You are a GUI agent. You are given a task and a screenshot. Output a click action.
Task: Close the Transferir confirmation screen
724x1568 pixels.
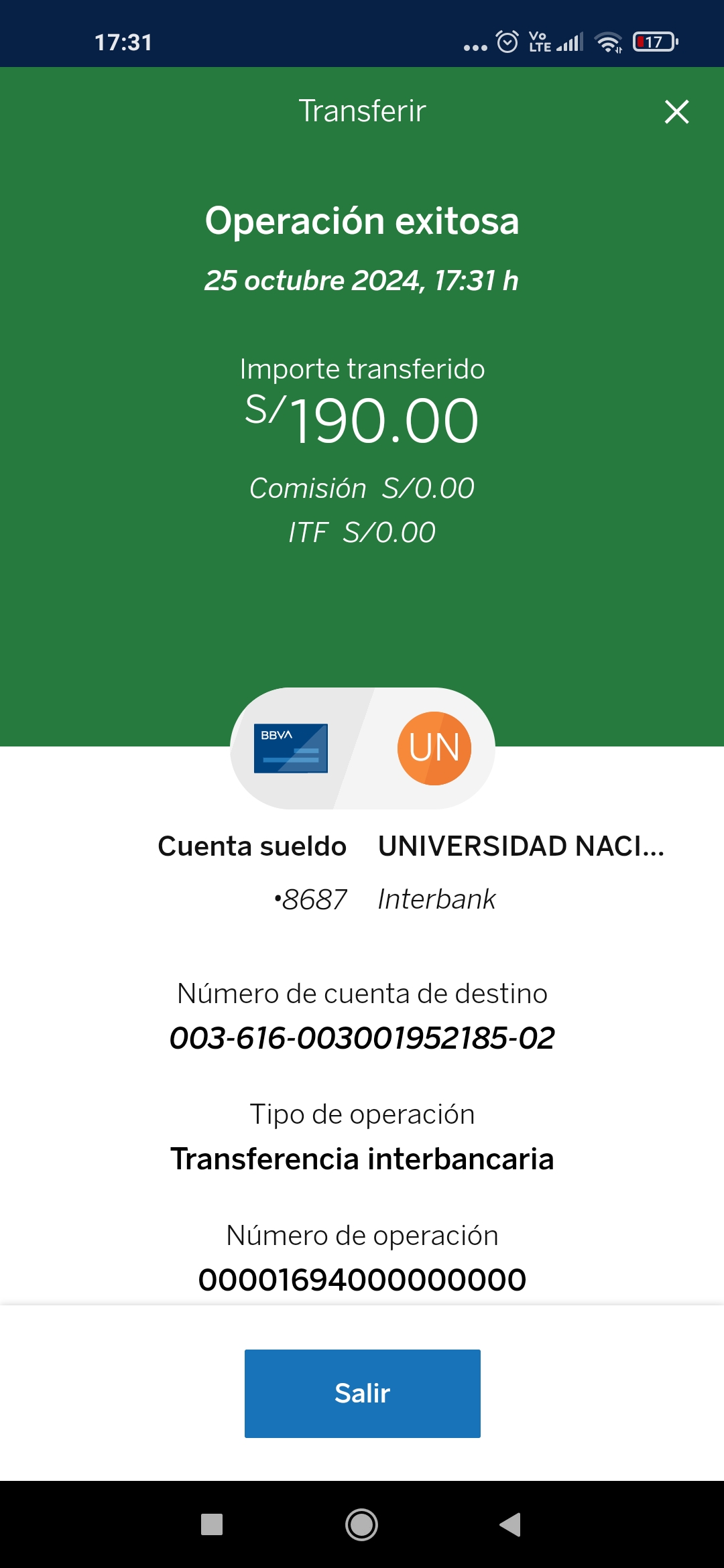(676, 112)
